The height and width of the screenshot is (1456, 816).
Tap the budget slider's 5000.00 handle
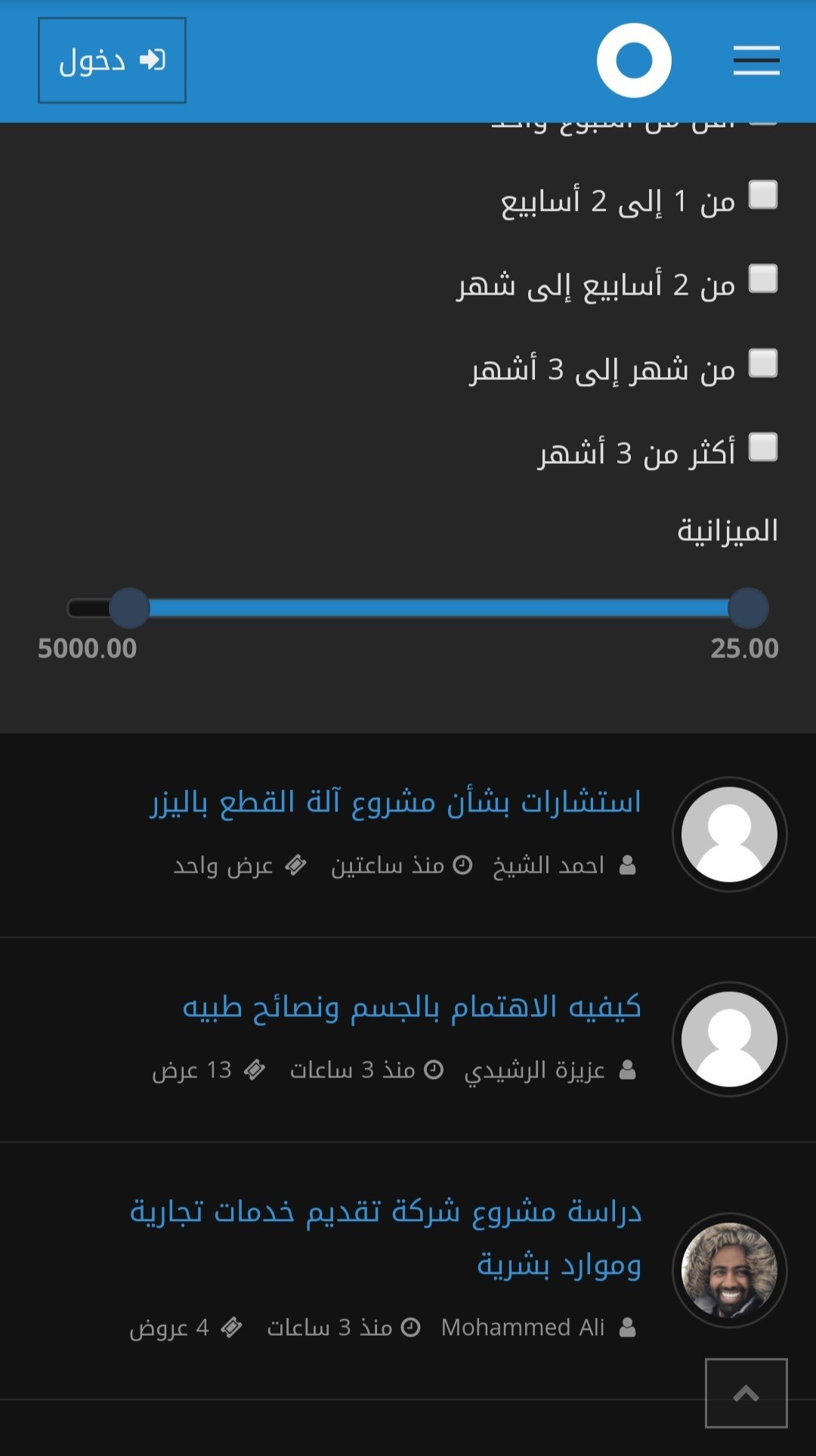tap(129, 608)
